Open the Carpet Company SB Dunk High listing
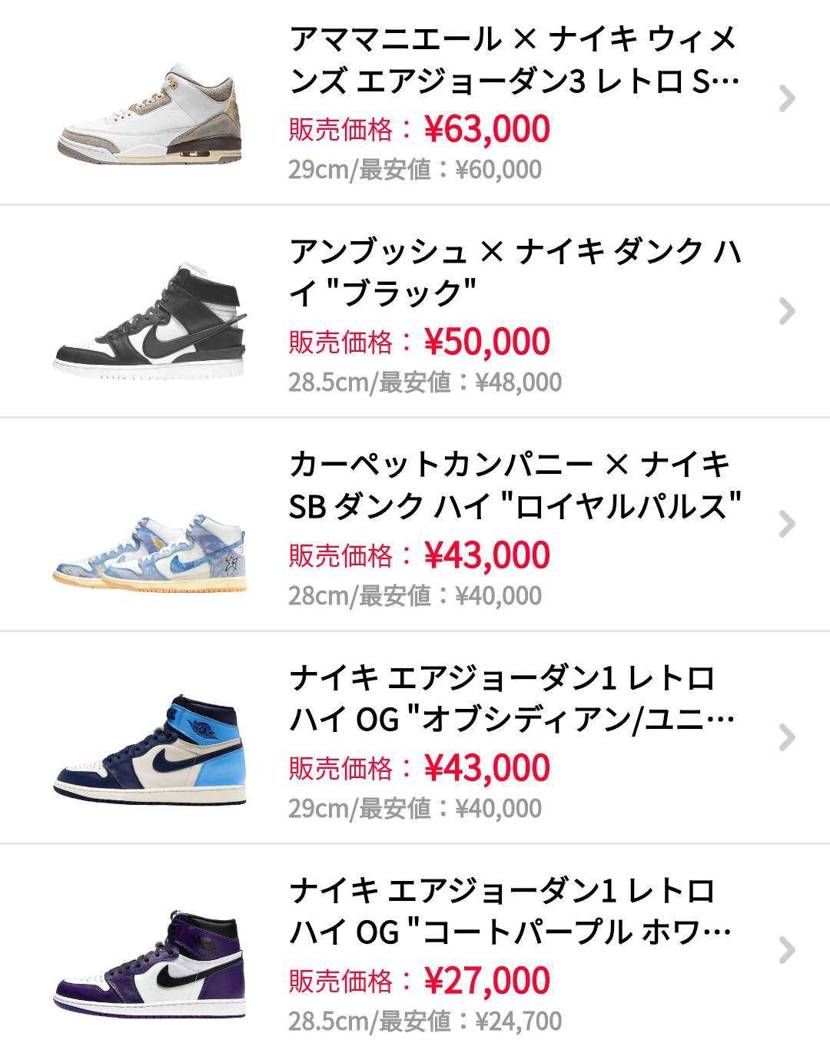830x1053 pixels. point(415,524)
